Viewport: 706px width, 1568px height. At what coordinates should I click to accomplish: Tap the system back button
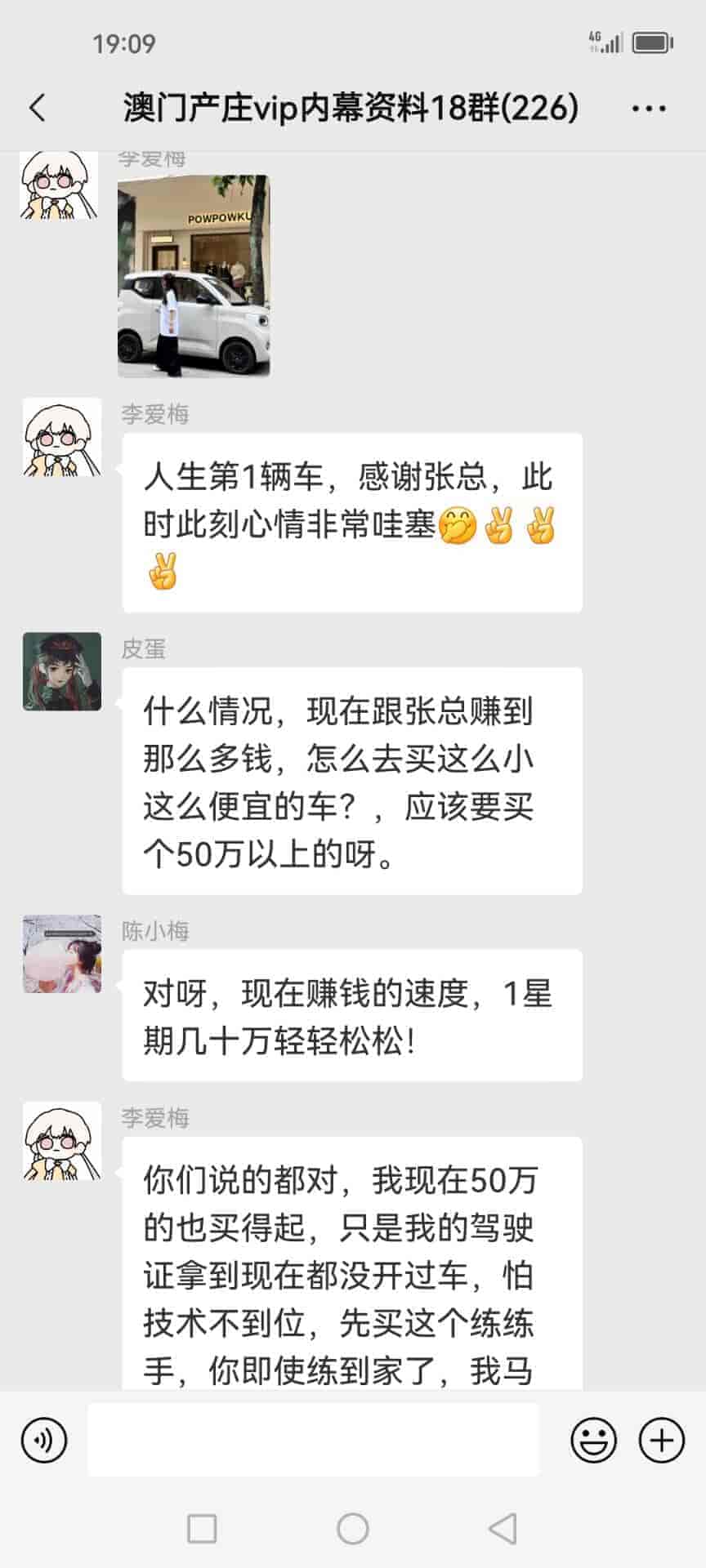click(503, 1529)
